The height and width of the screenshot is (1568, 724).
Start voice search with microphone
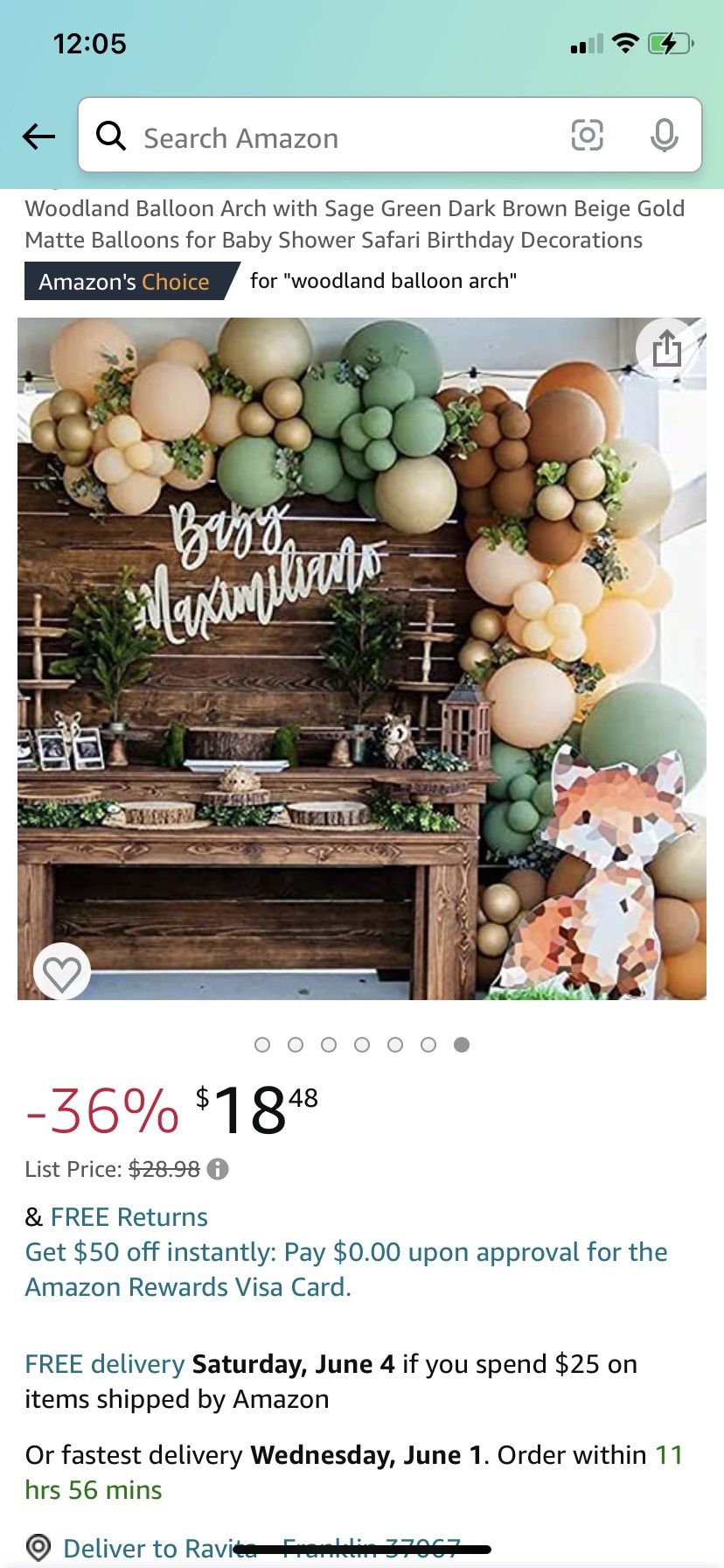pos(664,136)
